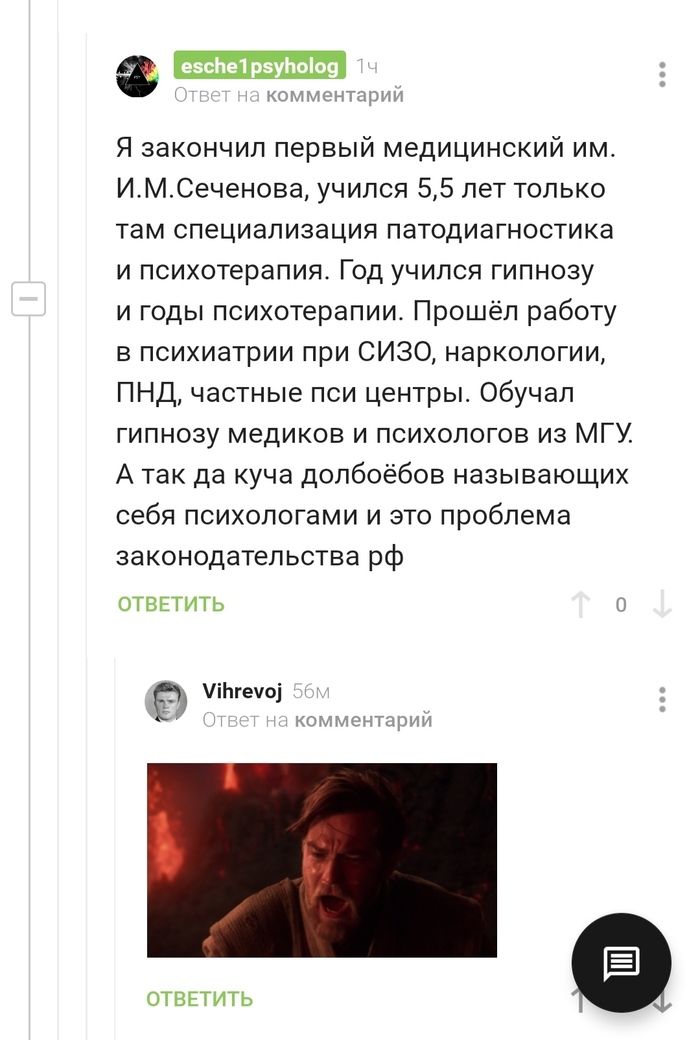Open Vihrevoj's profile via username
This screenshot has width=700, height=1040.
(242, 691)
